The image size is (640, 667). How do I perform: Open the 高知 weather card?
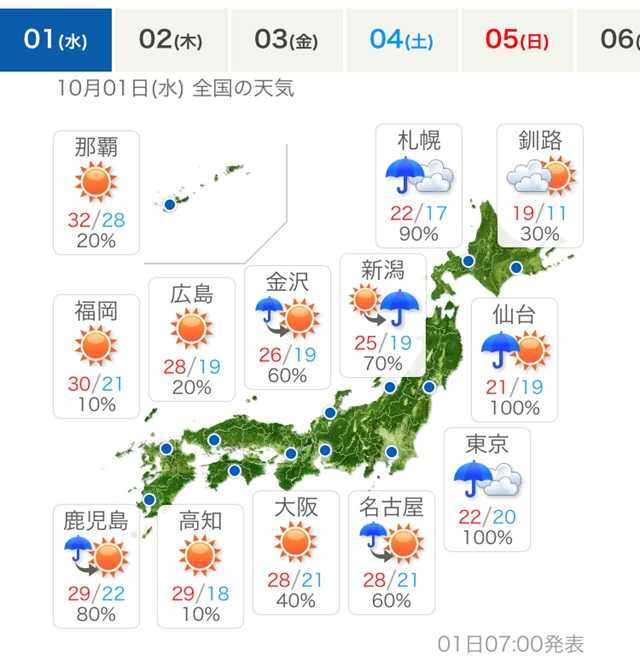[x=198, y=565]
